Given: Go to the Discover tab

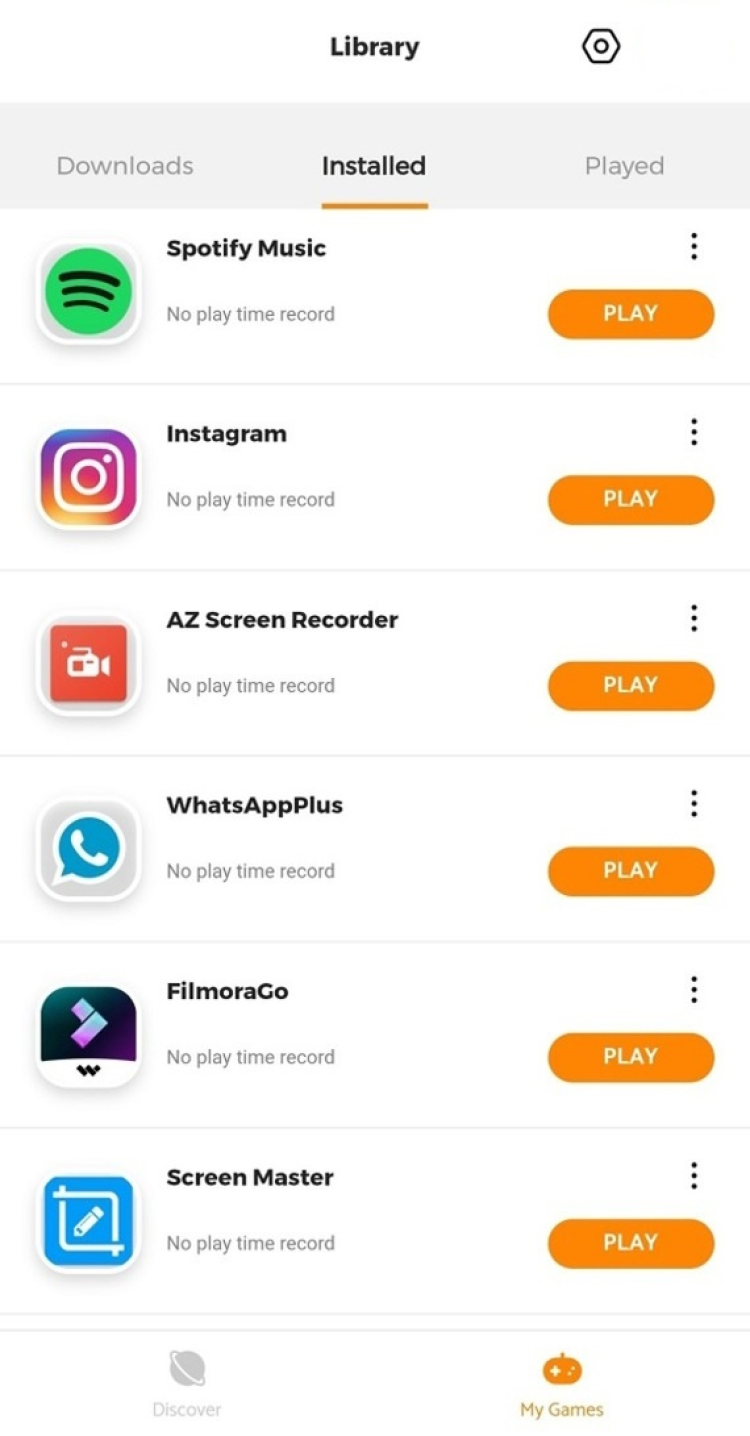Looking at the screenshot, I should click(187, 1383).
